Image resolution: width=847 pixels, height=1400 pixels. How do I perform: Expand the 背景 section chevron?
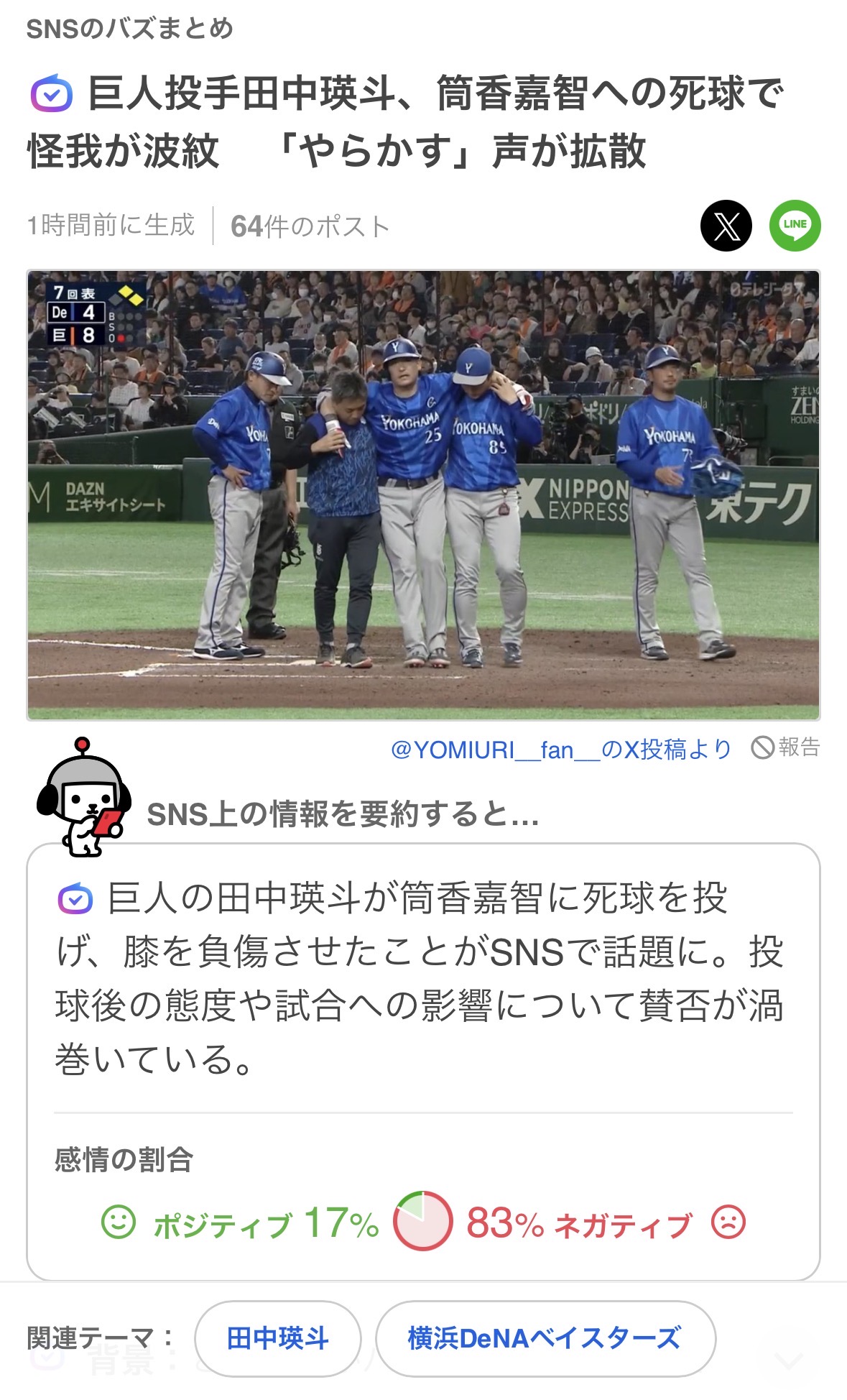[789, 1361]
